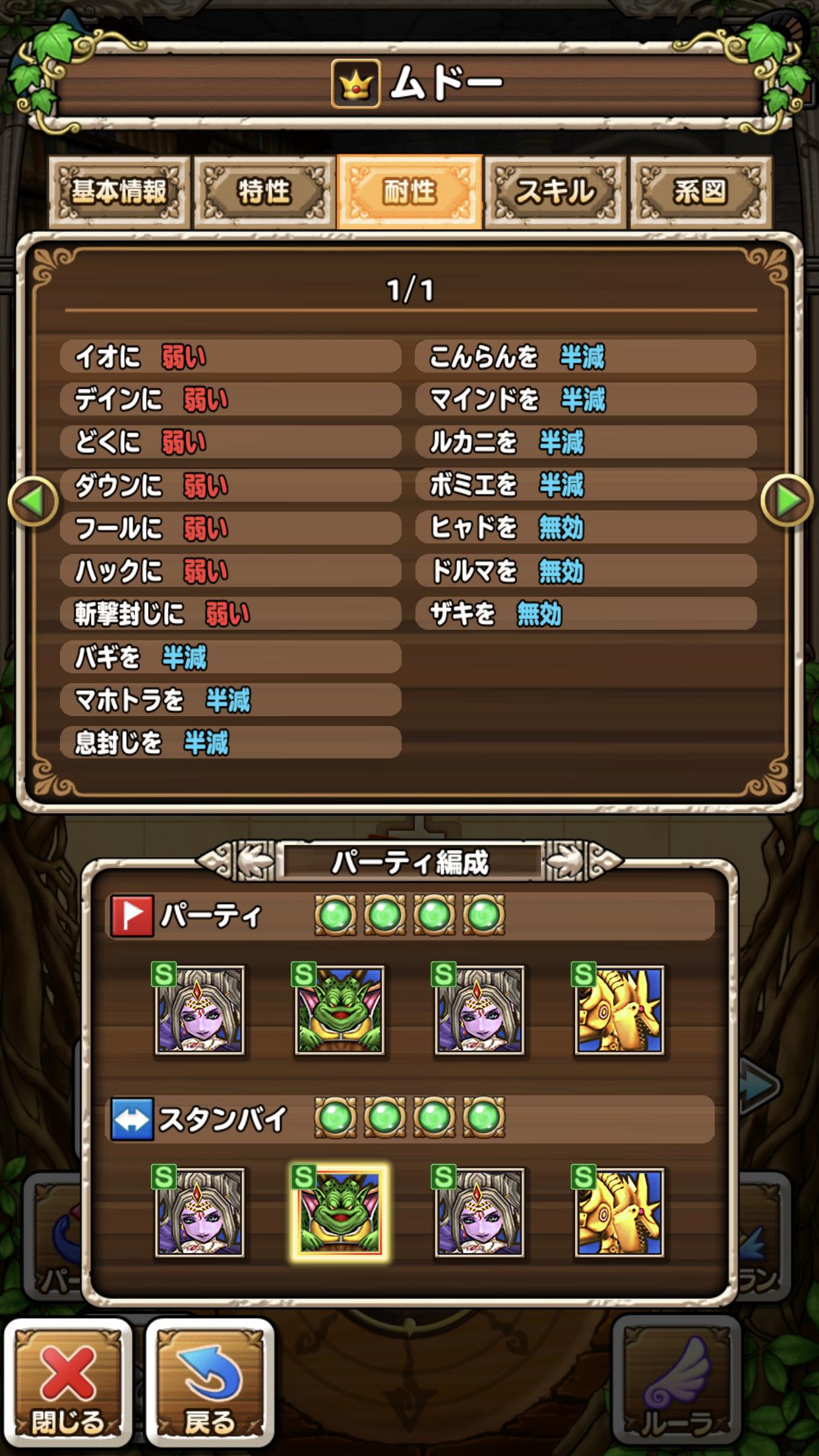The image size is (819, 1456).
Task: Go to previous monster with left arrow
Action: tap(33, 502)
